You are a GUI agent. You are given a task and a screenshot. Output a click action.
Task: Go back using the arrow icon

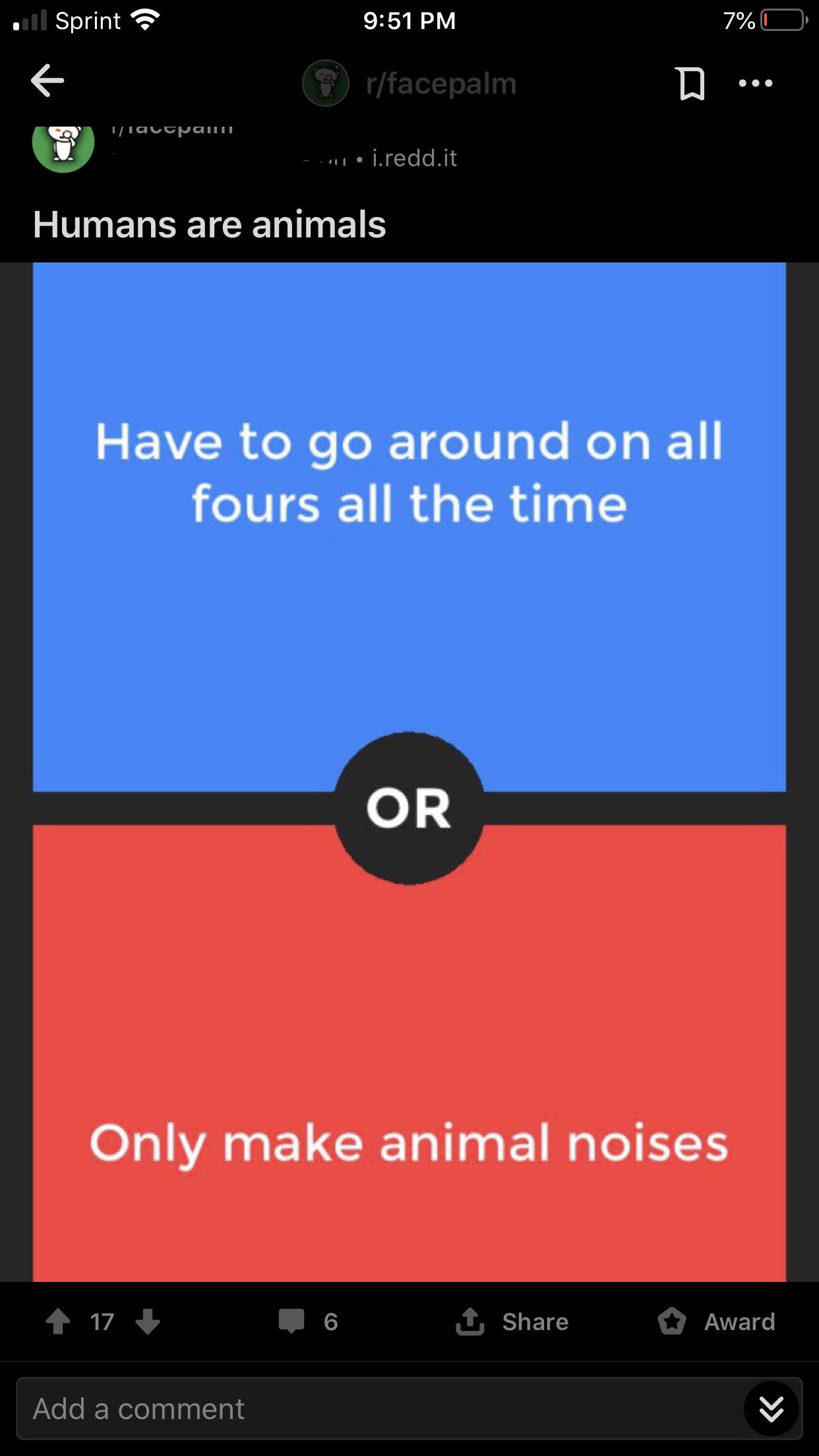pyautogui.click(x=47, y=81)
